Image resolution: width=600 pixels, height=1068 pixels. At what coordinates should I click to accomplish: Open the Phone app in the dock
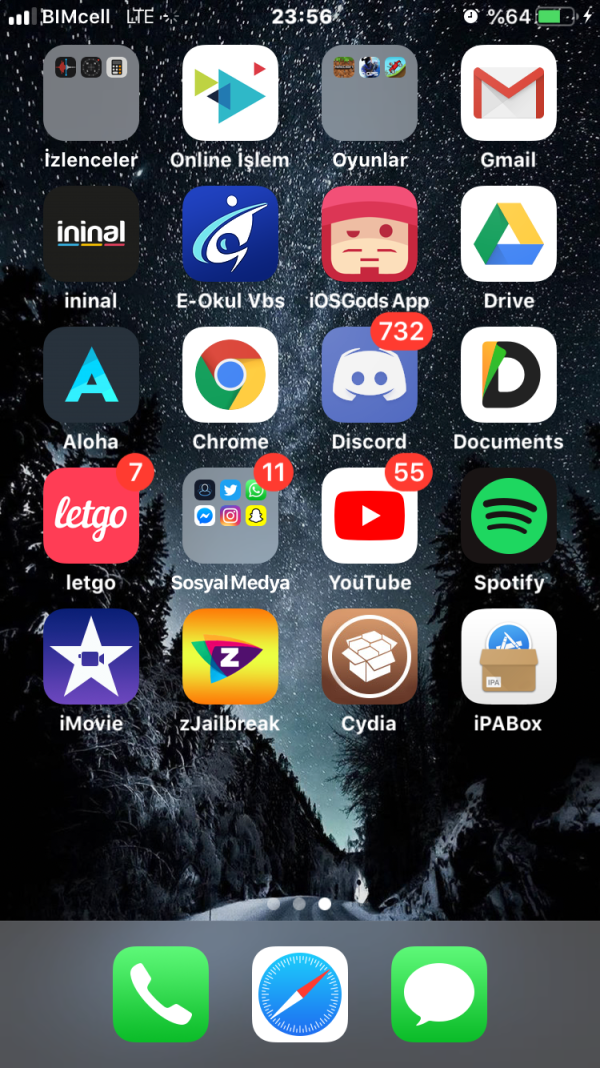click(161, 994)
